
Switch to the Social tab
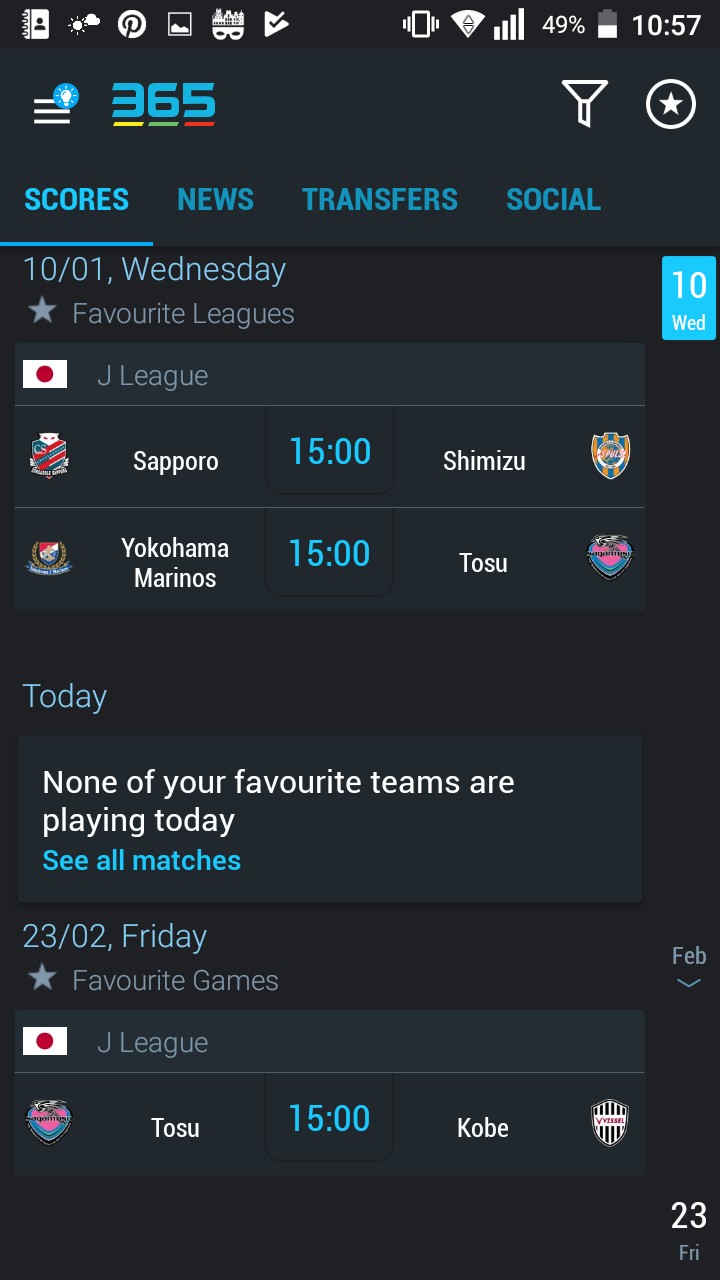pos(553,199)
